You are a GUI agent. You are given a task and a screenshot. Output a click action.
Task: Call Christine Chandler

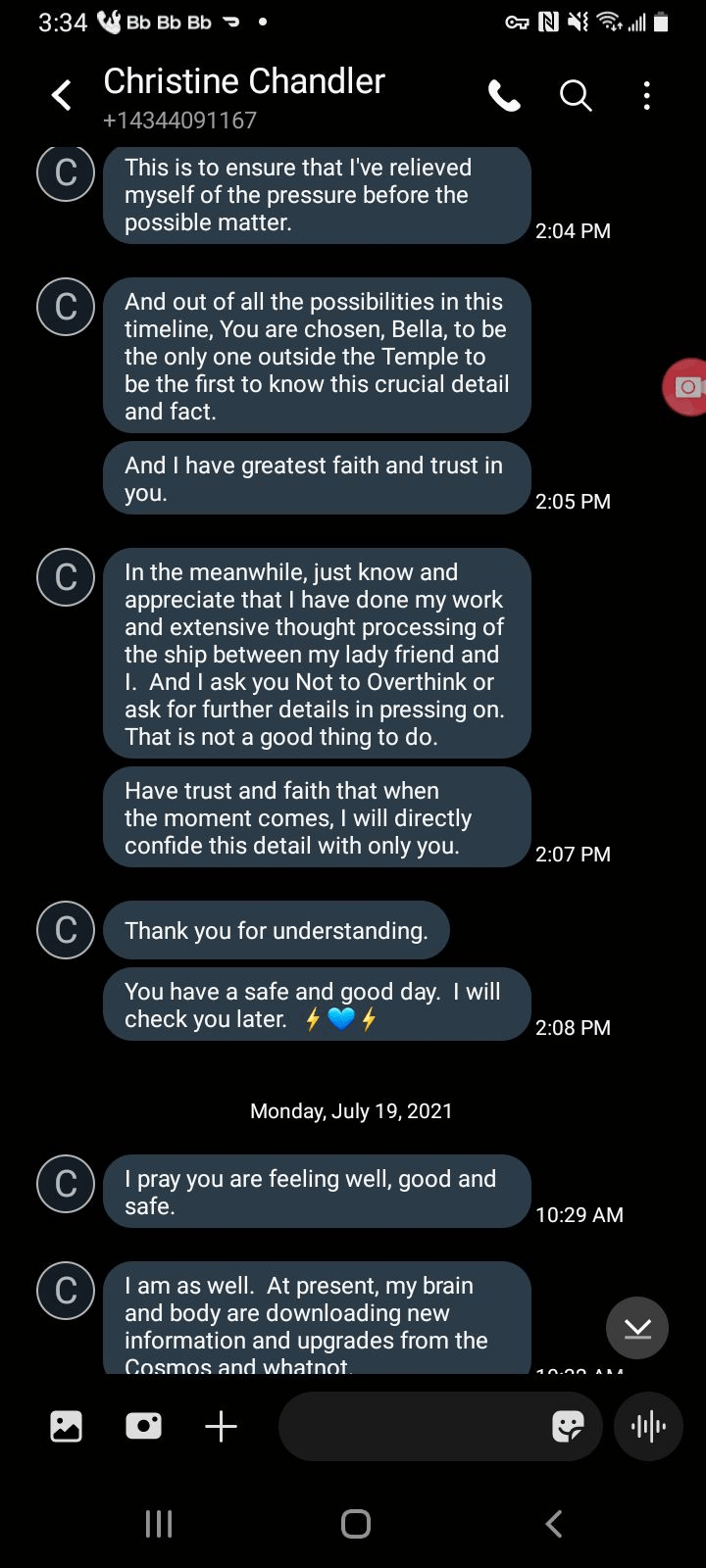(x=504, y=96)
